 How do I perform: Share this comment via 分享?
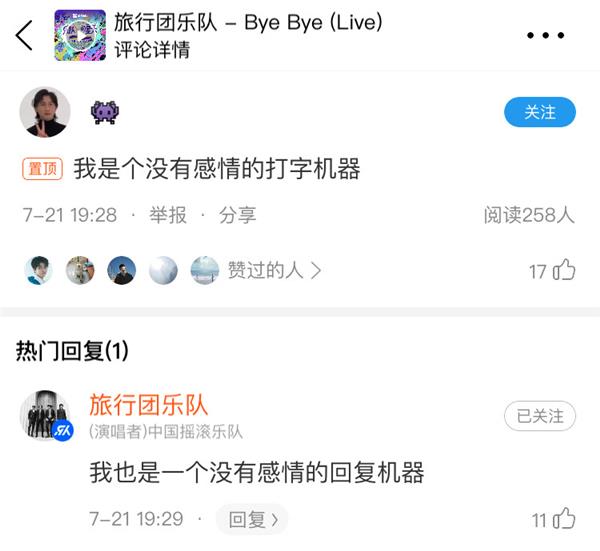tap(238, 215)
